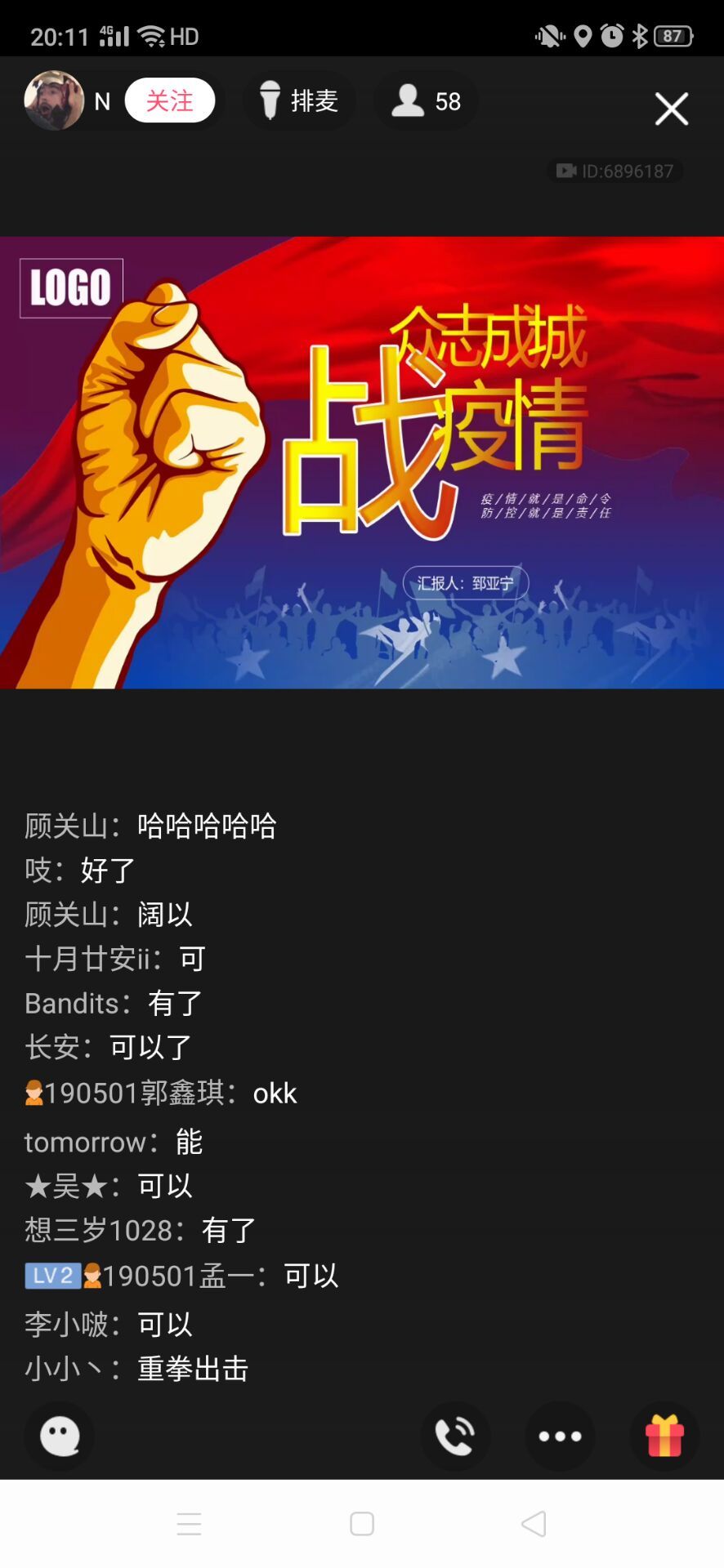Close the live room
The image size is (724, 1568).
pos(671,109)
